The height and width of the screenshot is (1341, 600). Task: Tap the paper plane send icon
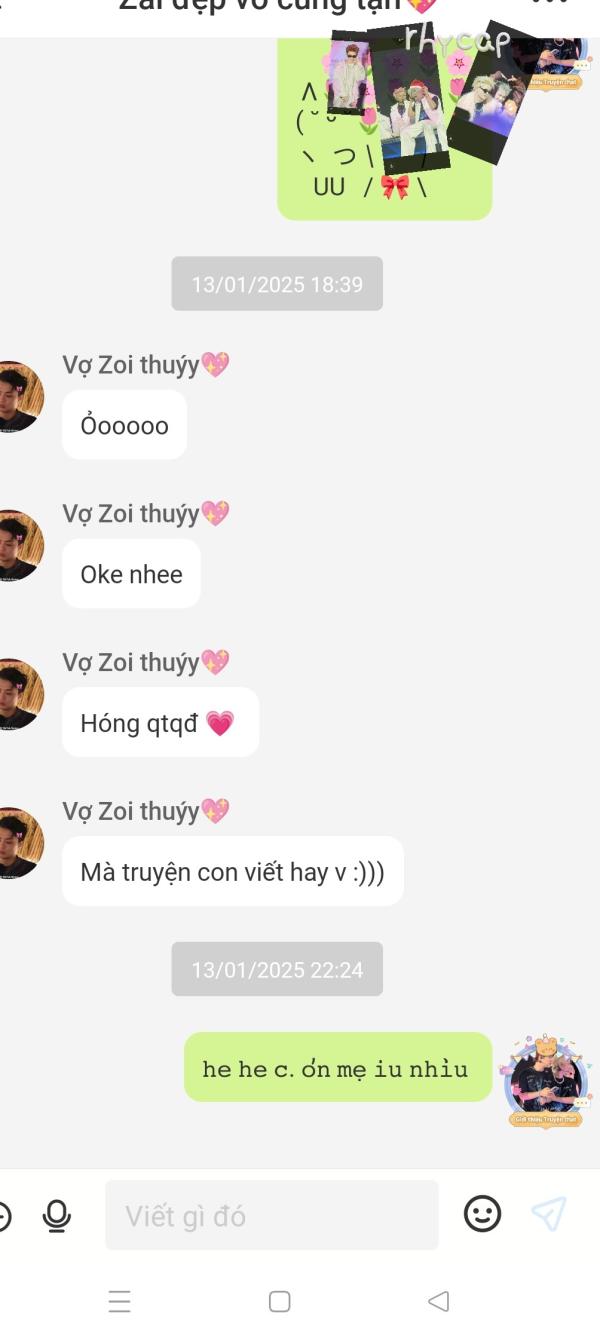click(x=549, y=1214)
